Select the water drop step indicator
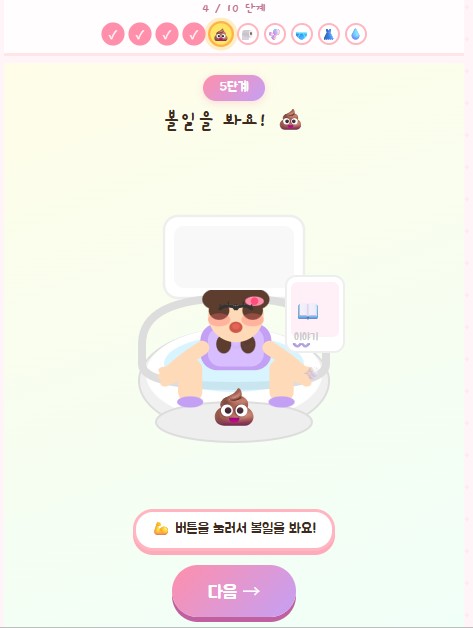The height and width of the screenshot is (628, 473). (x=356, y=34)
